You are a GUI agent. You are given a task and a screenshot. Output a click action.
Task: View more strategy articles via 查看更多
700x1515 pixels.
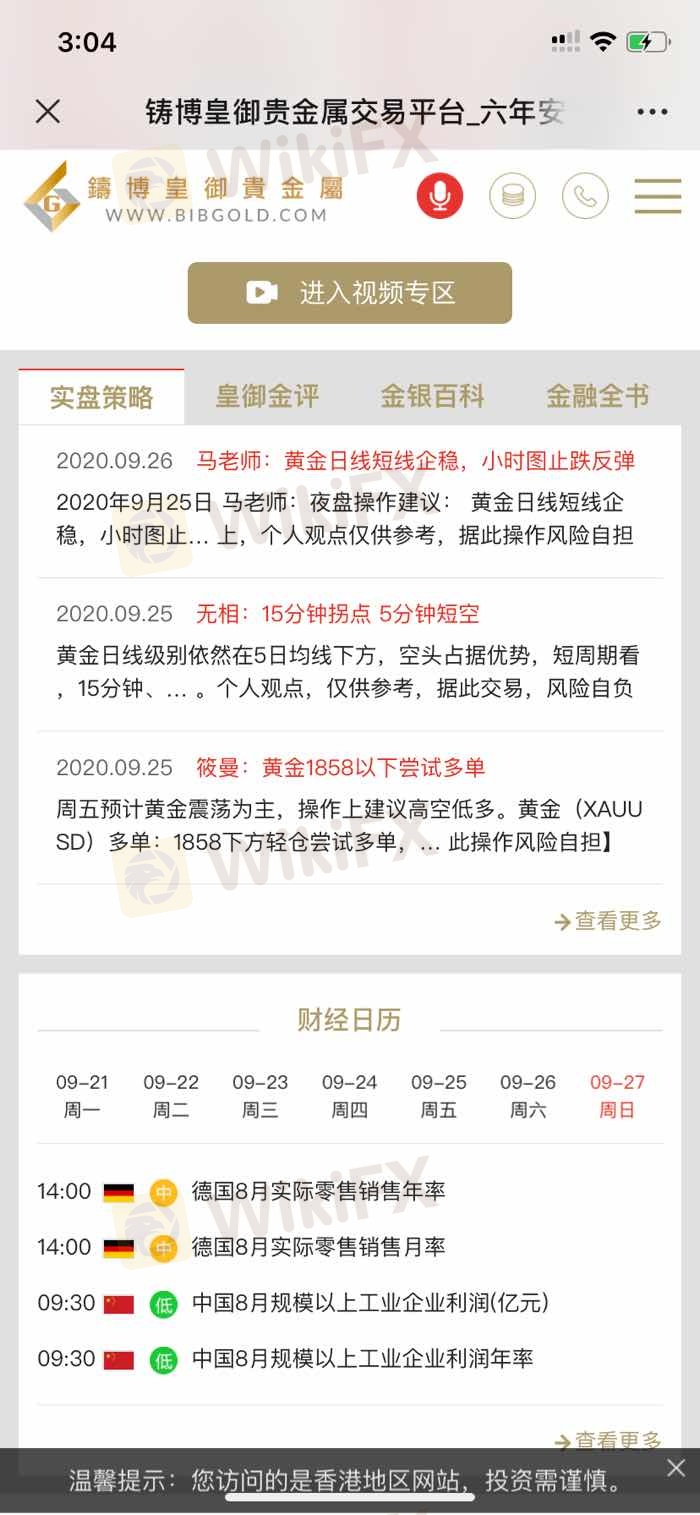click(x=608, y=921)
